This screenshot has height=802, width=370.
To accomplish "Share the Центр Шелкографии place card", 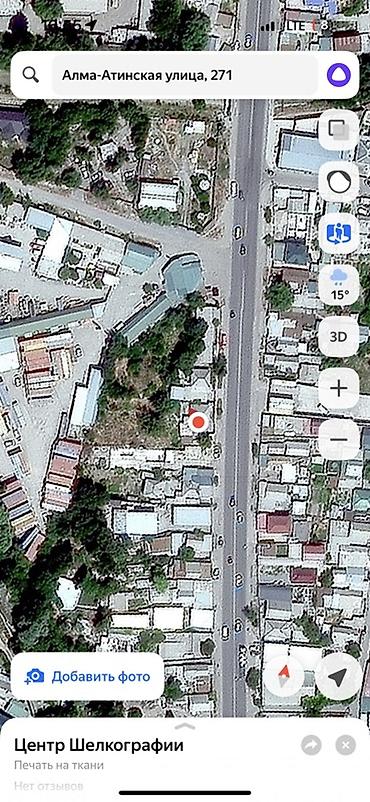I will [x=311, y=745].
